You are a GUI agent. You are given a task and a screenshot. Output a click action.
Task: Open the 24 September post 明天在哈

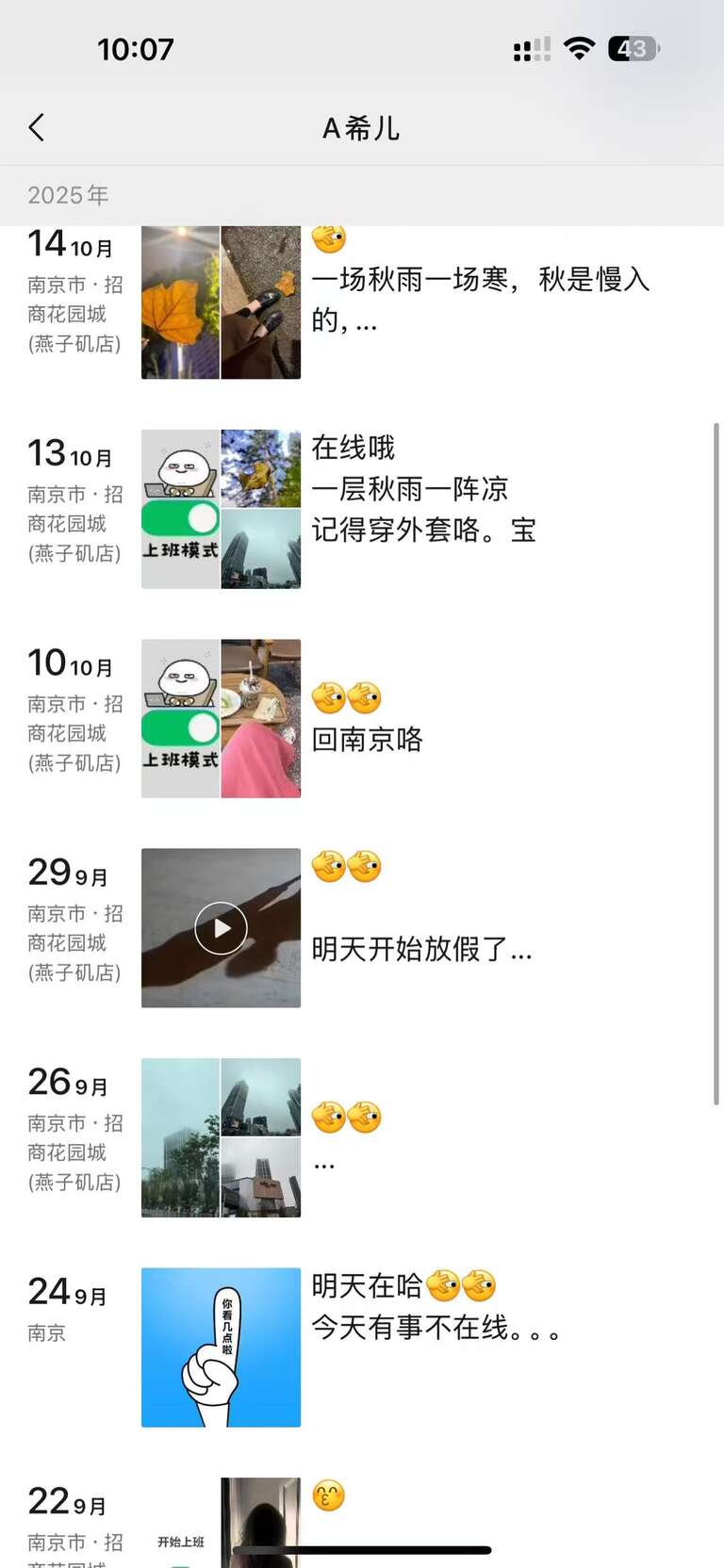tap(221, 1347)
